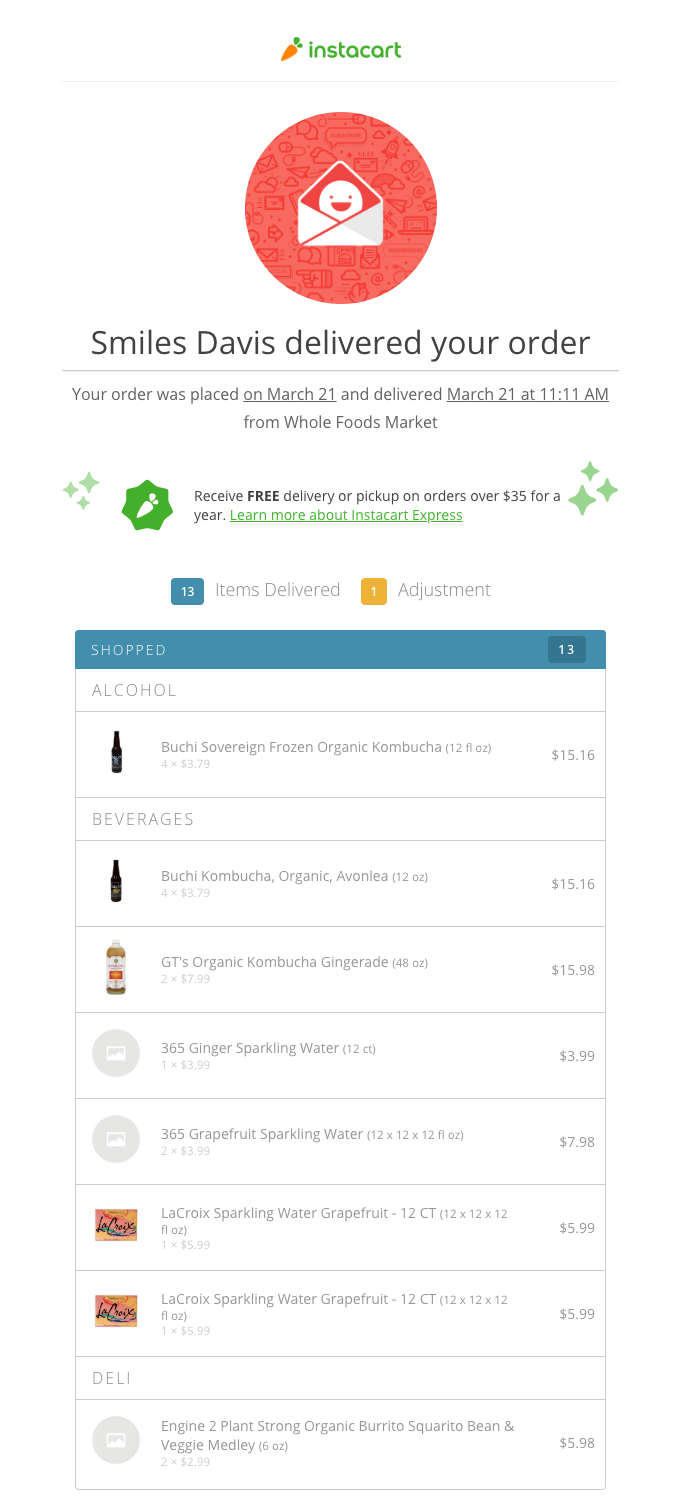Viewport: 679px width, 1499px height.
Task: Tap the "on March 21" order placed link
Action: click(290, 394)
